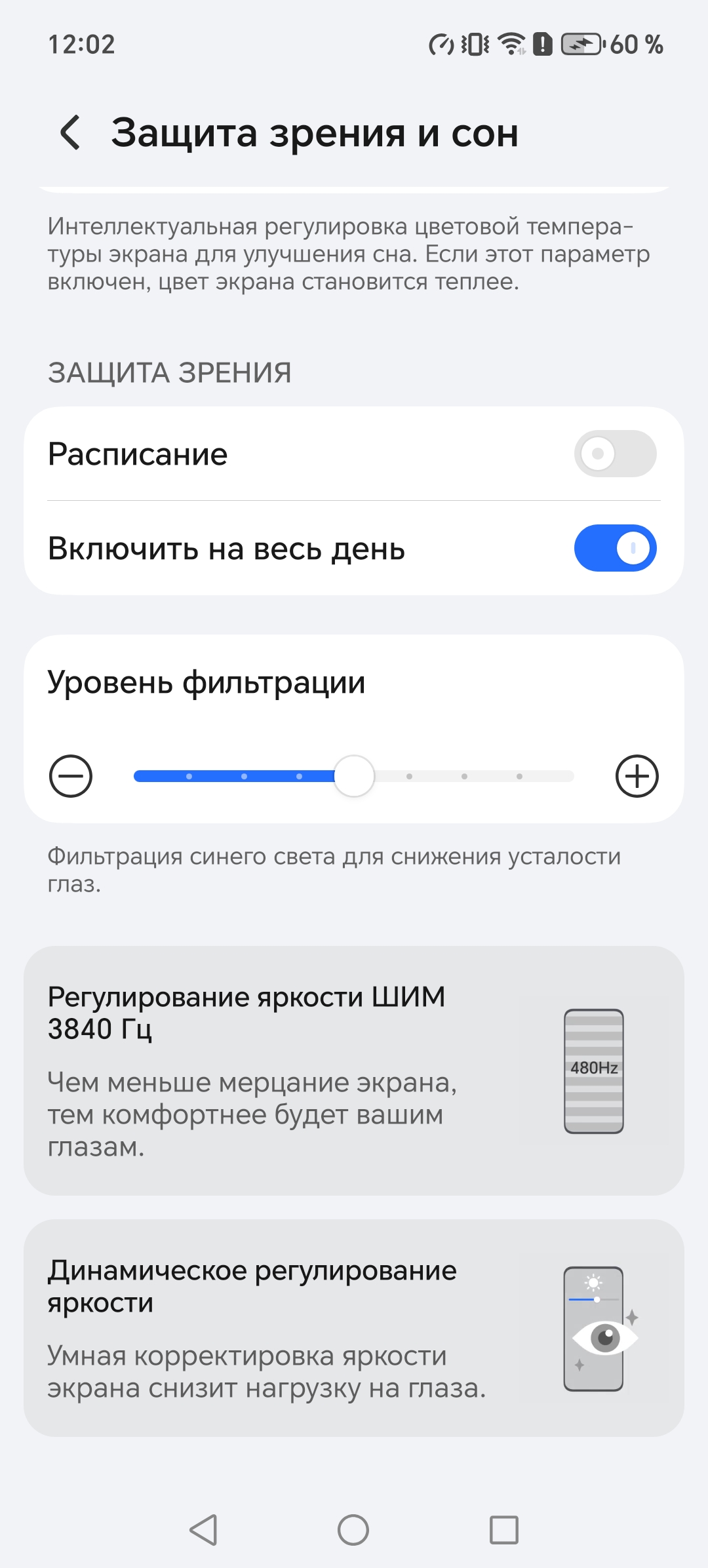Viewport: 708px width, 1568px height.
Task: Turn off Включить на весь день
Action: [x=615, y=548]
